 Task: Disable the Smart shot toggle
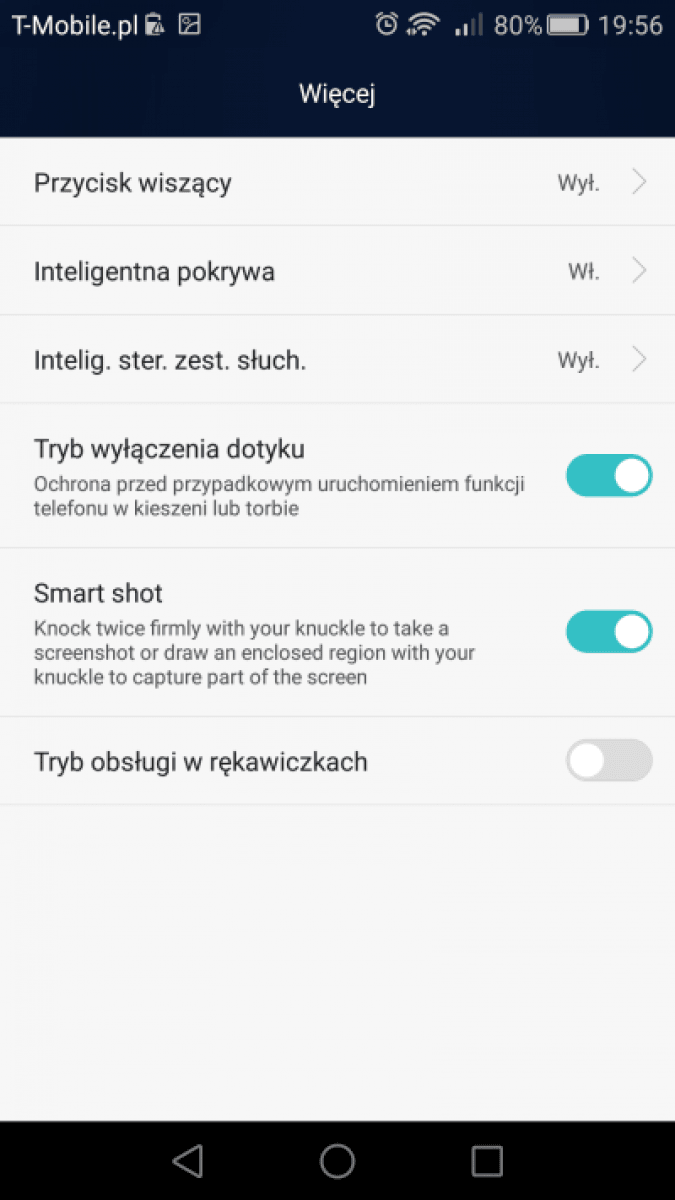[609, 632]
